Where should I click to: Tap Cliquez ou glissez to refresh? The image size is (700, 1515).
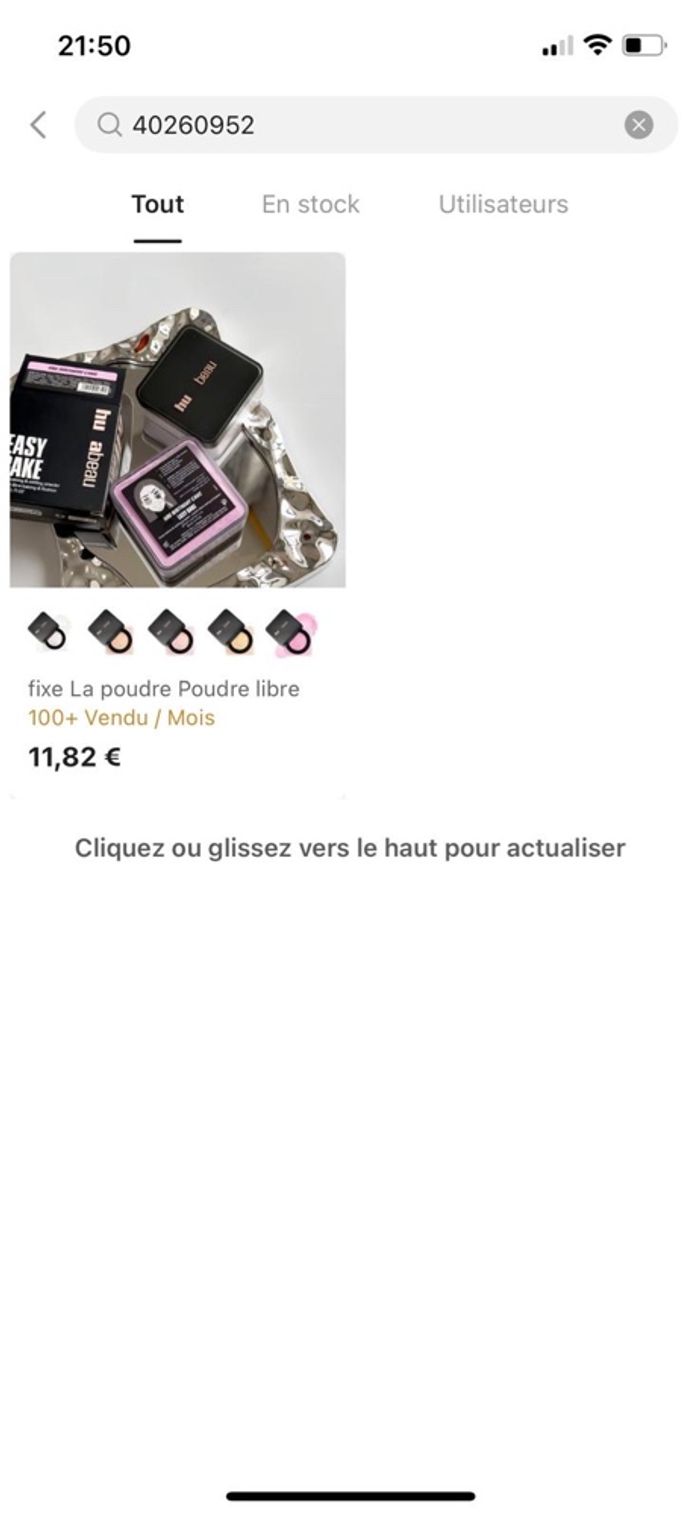coord(350,848)
